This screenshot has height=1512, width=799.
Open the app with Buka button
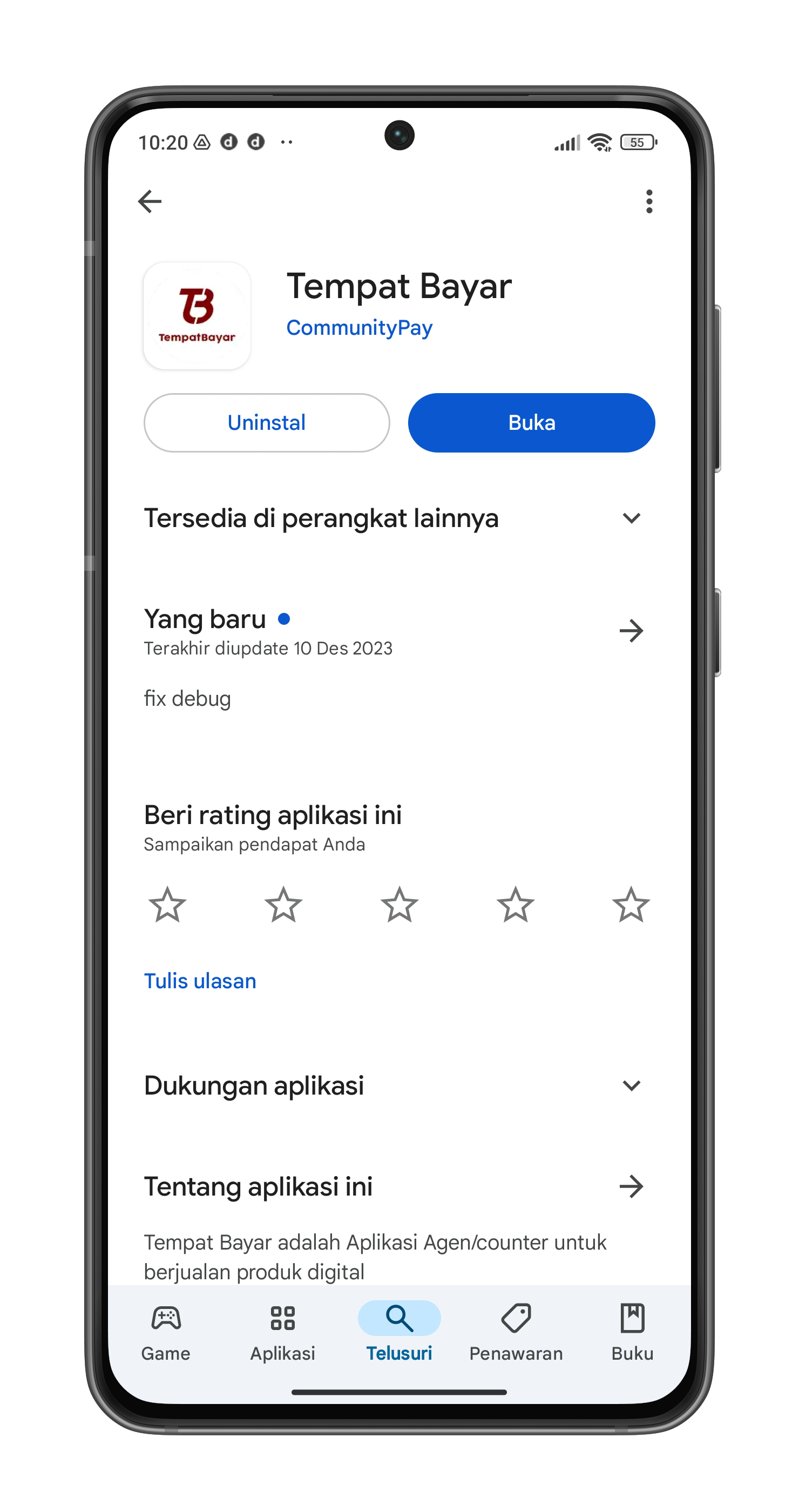tap(531, 423)
